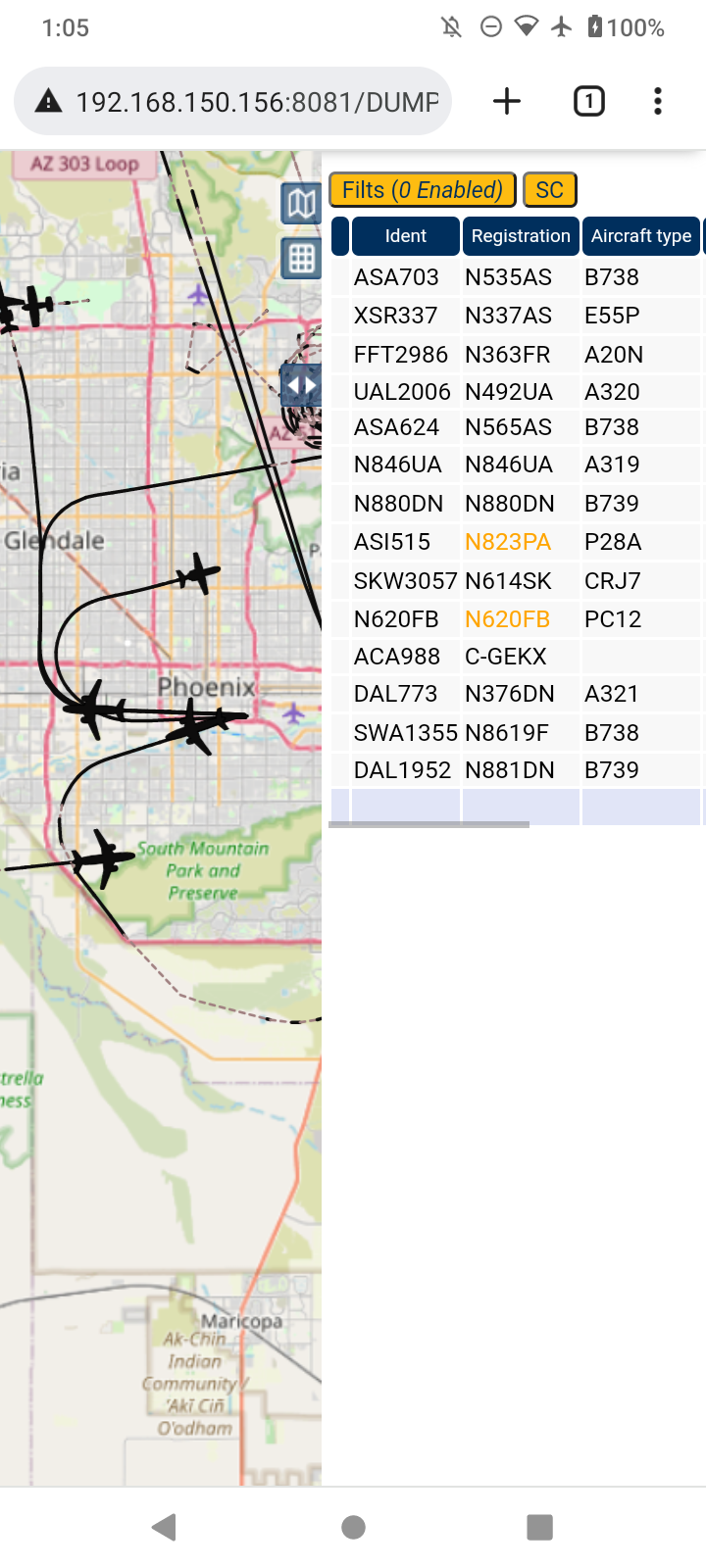Screen dimensions: 706x1568
Task: Open the browser overflow menu
Action: (x=658, y=101)
